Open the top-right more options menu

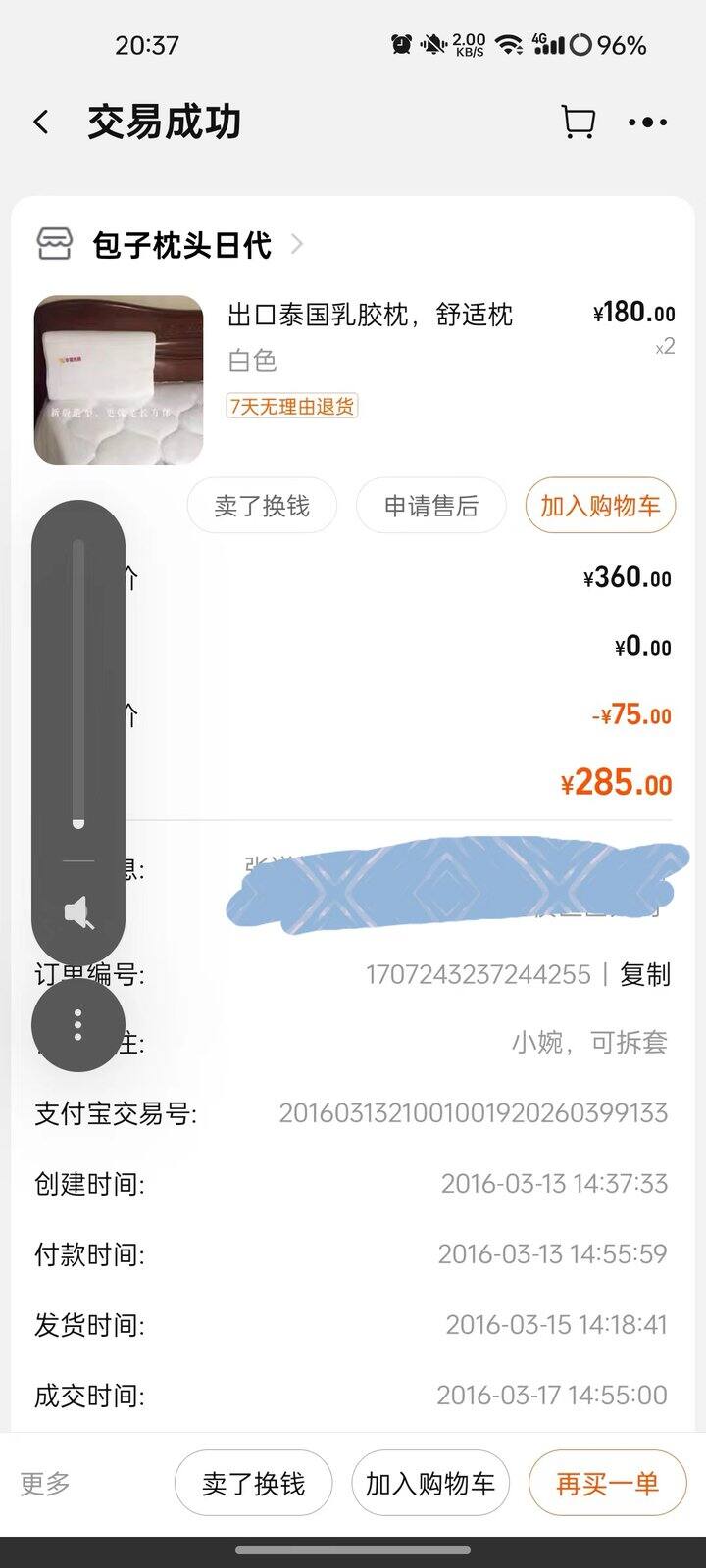pos(647,122)
